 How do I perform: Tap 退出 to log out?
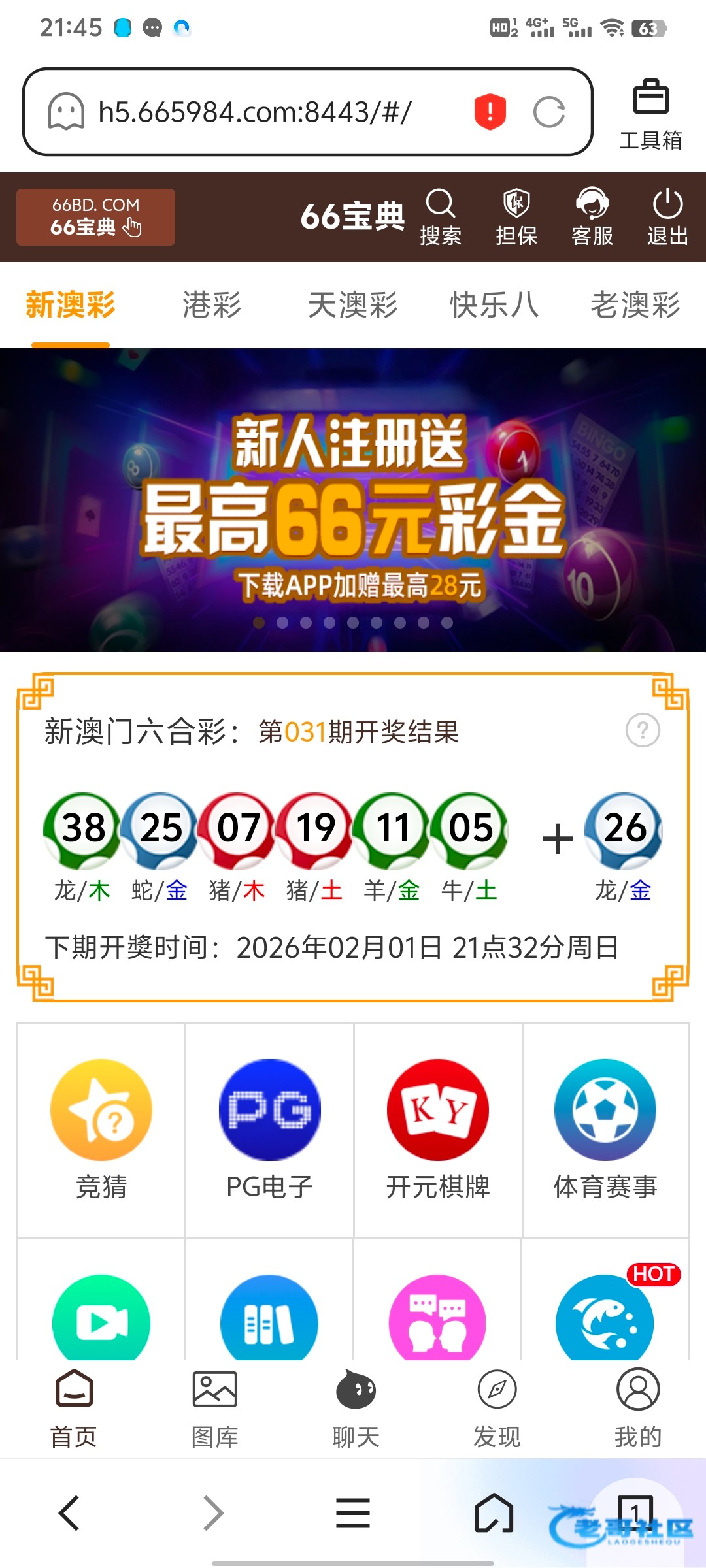point(667,217)
